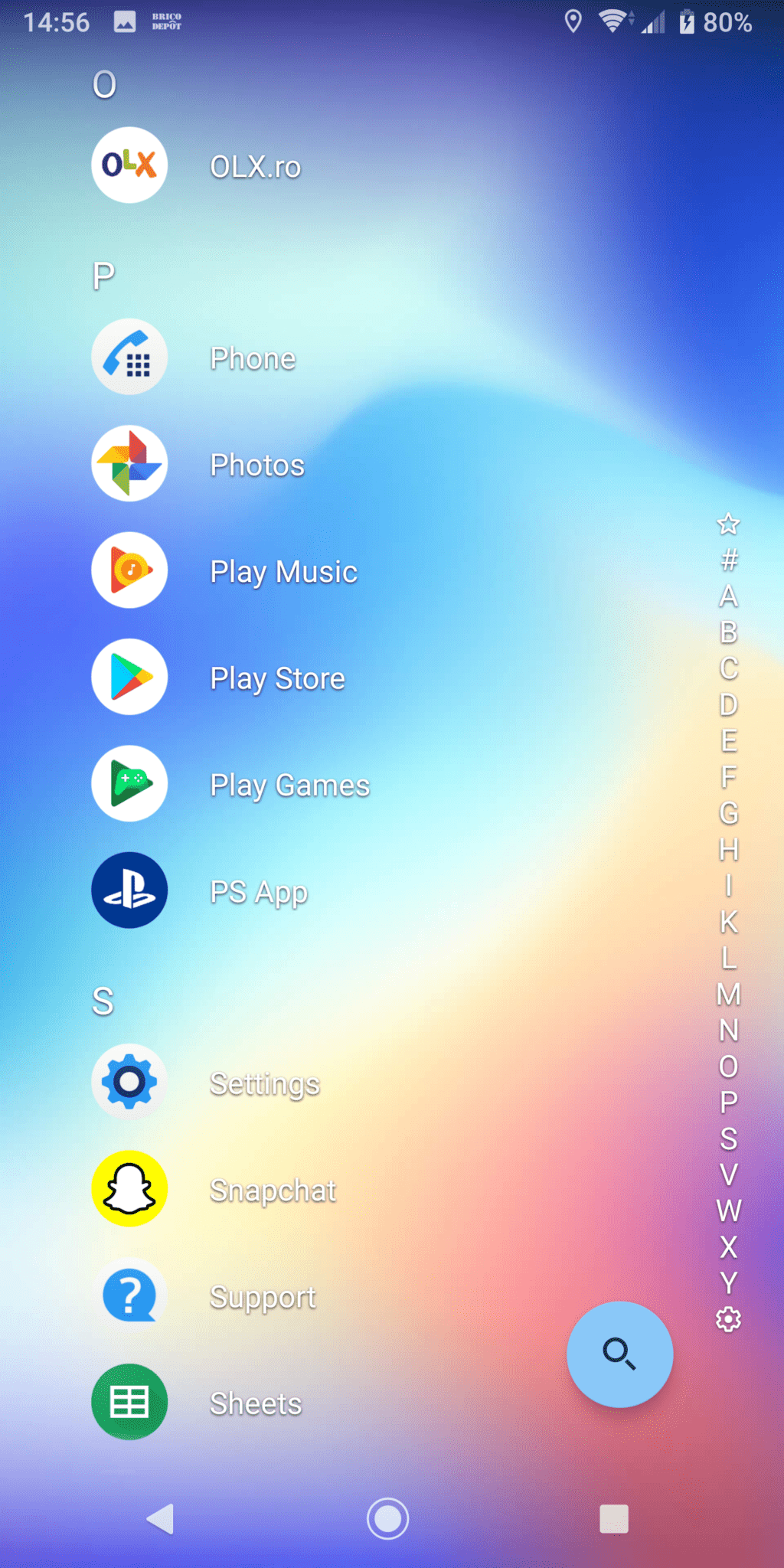Open Play Music

(129, 570)
